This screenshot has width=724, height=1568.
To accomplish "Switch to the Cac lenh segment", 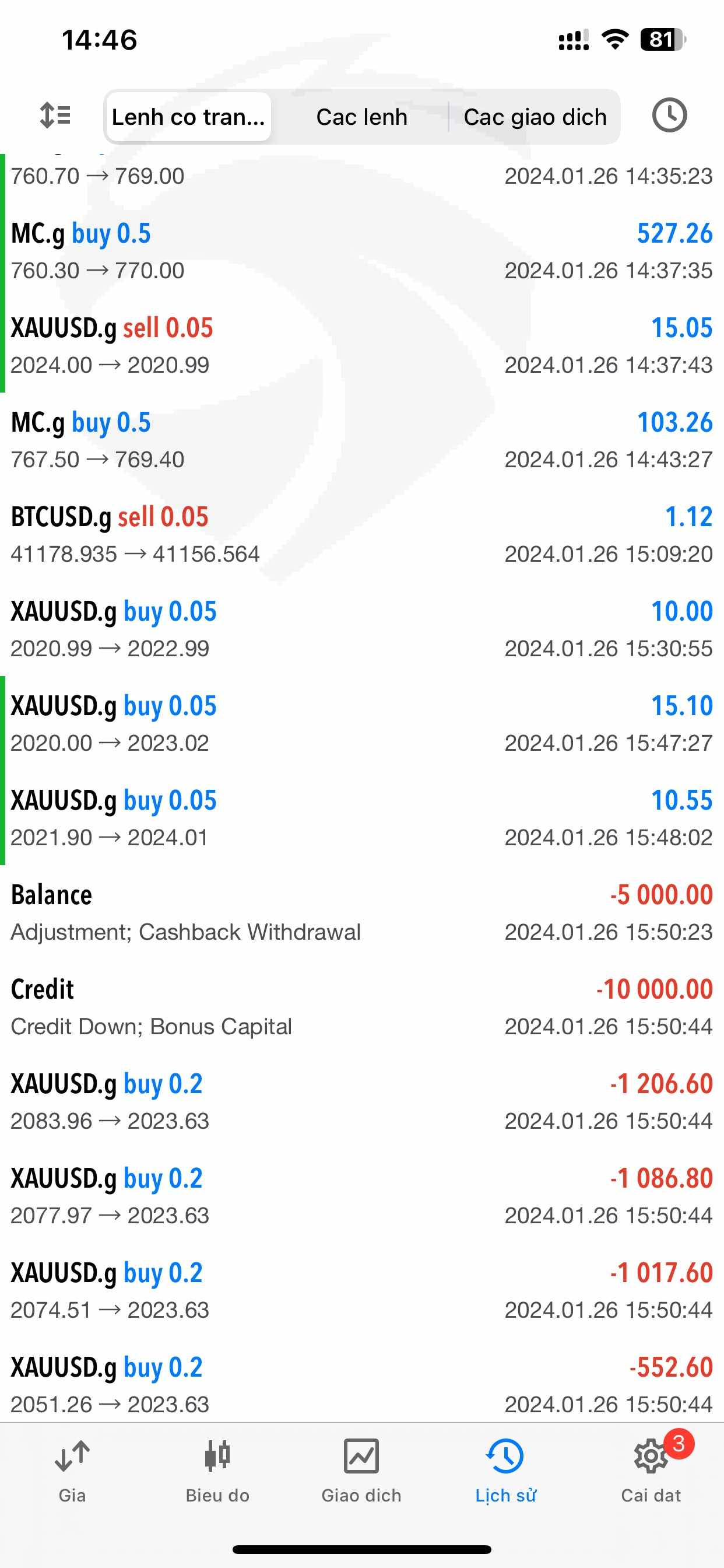I will pyautogui.click(x=361, y=117).
